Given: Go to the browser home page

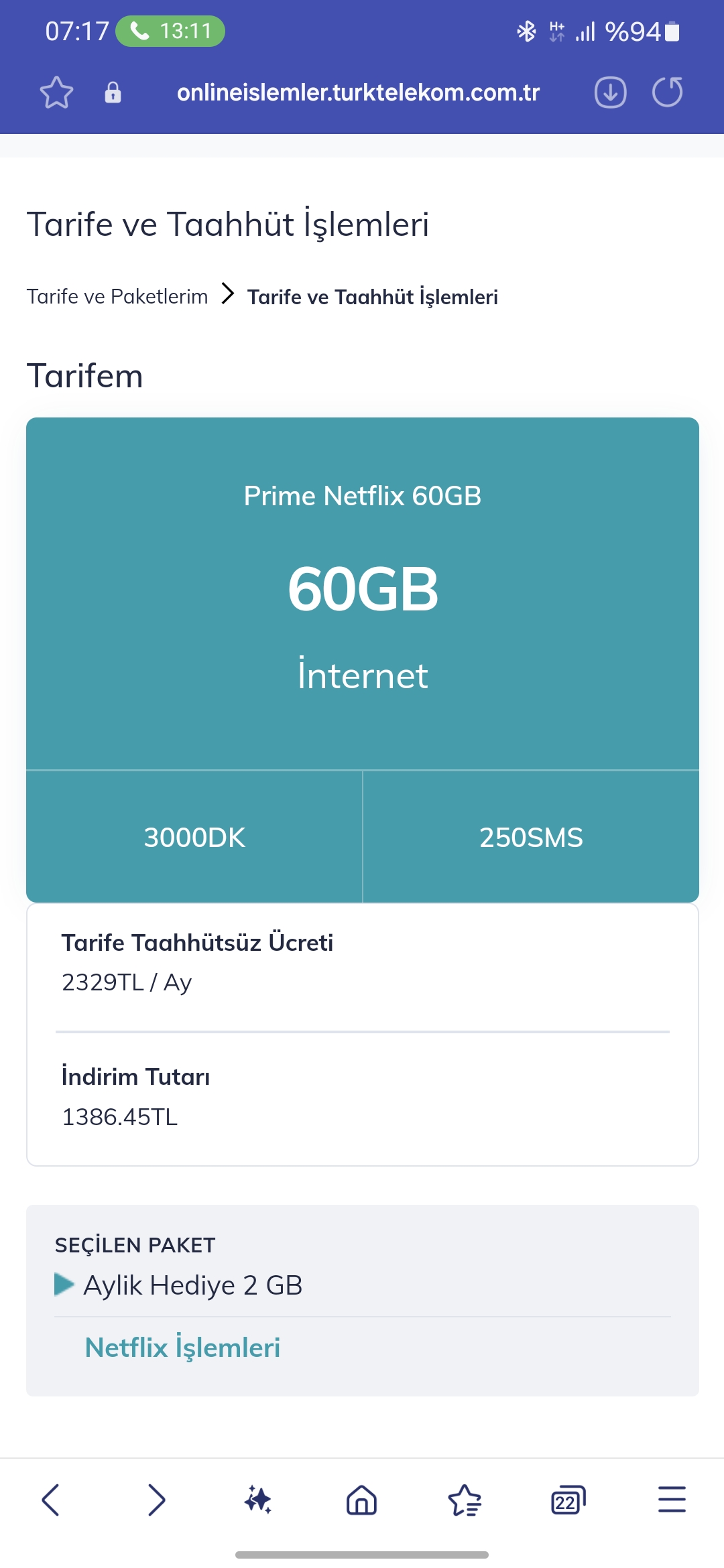Looking at the screenshot, I should [x=361, y=1500].
